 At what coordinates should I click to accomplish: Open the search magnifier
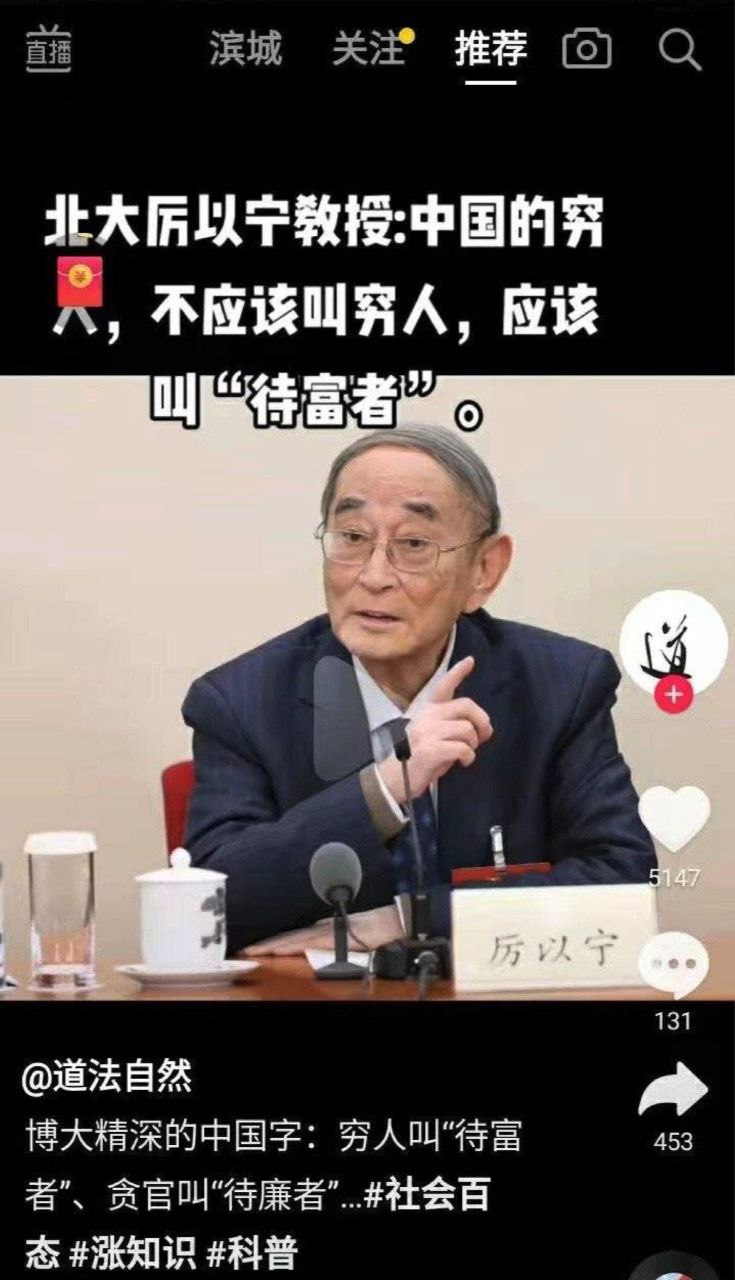coord(680,49)
